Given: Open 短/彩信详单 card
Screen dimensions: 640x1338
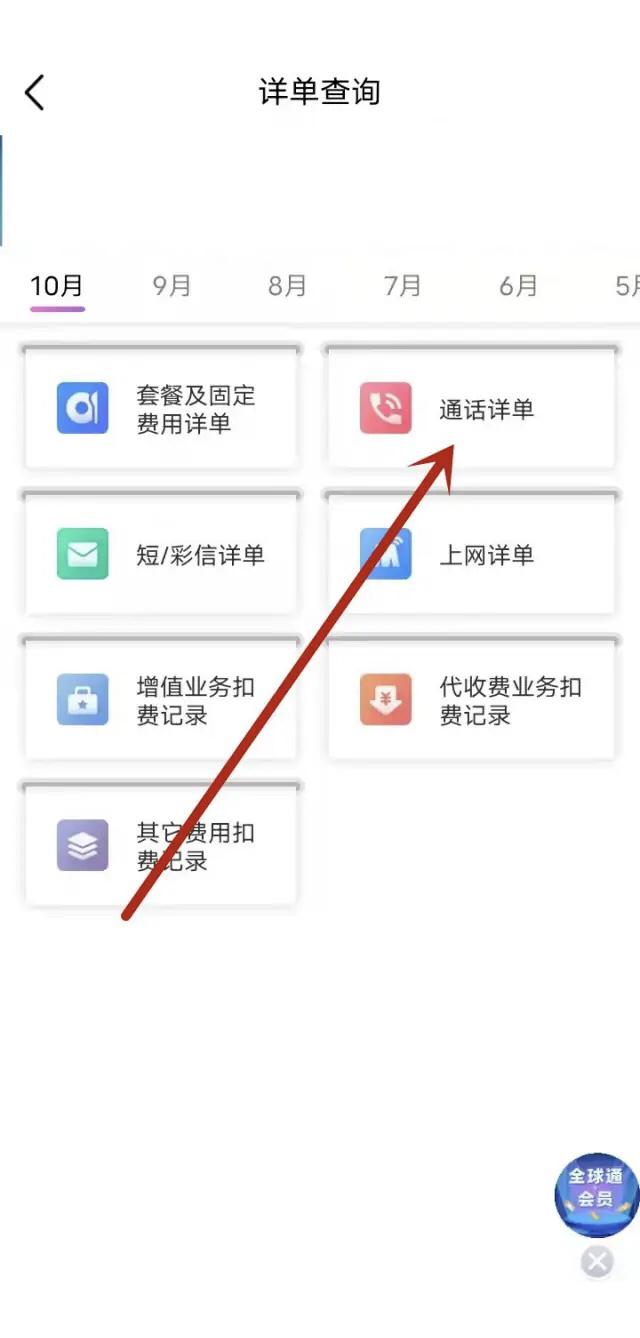Looking at the screenshot, I should click(161, 555).
